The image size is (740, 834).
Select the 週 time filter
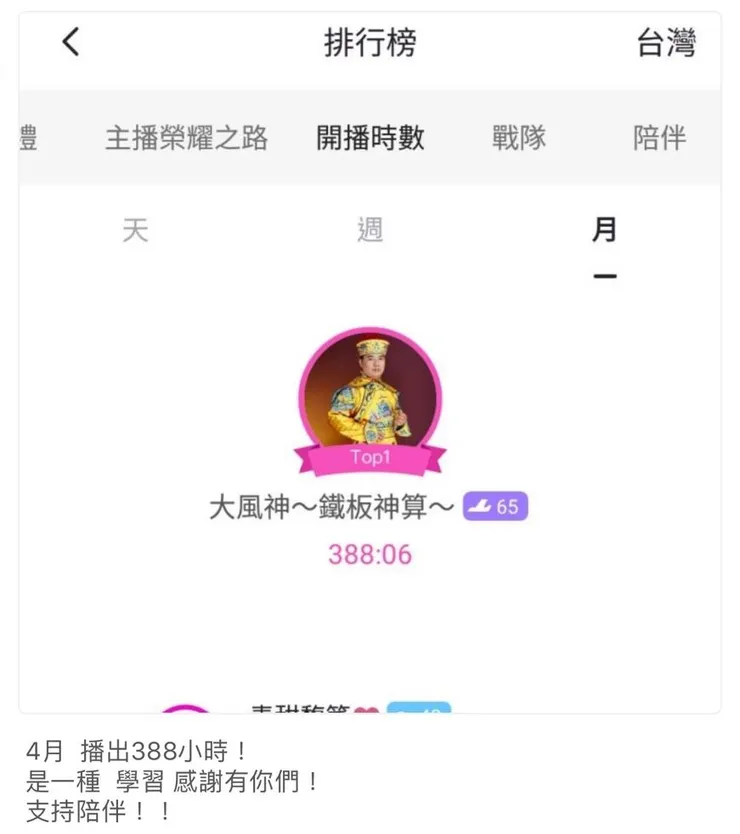tap(369, 231)
